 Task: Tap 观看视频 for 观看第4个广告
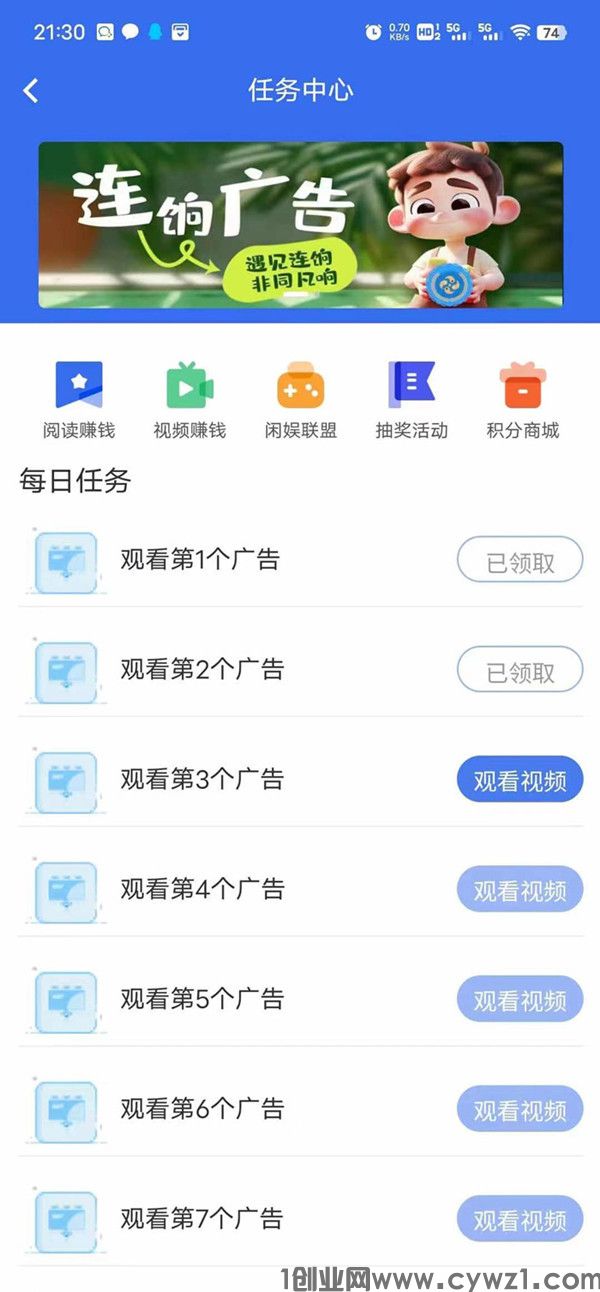click(520, 890)
